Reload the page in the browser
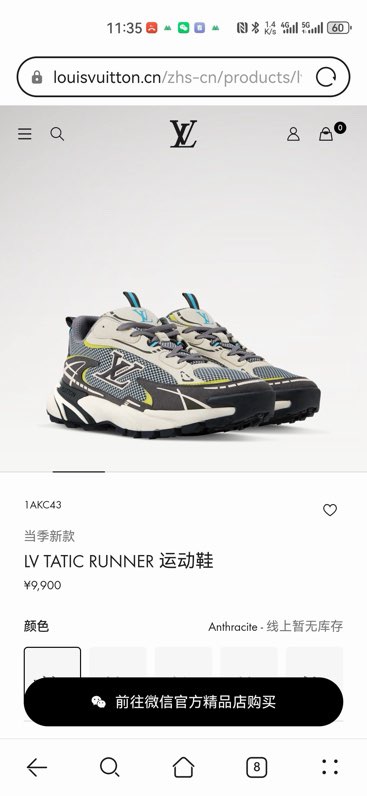Screen dimensions: 367x796 [x=325, y=77]
